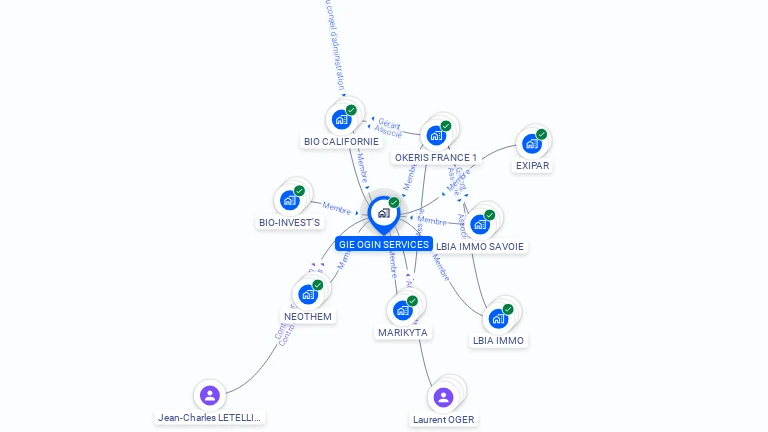768x432 pixels.
Task: View the Jean-Charles LETELLI... person node
Action: coord(210,394)
